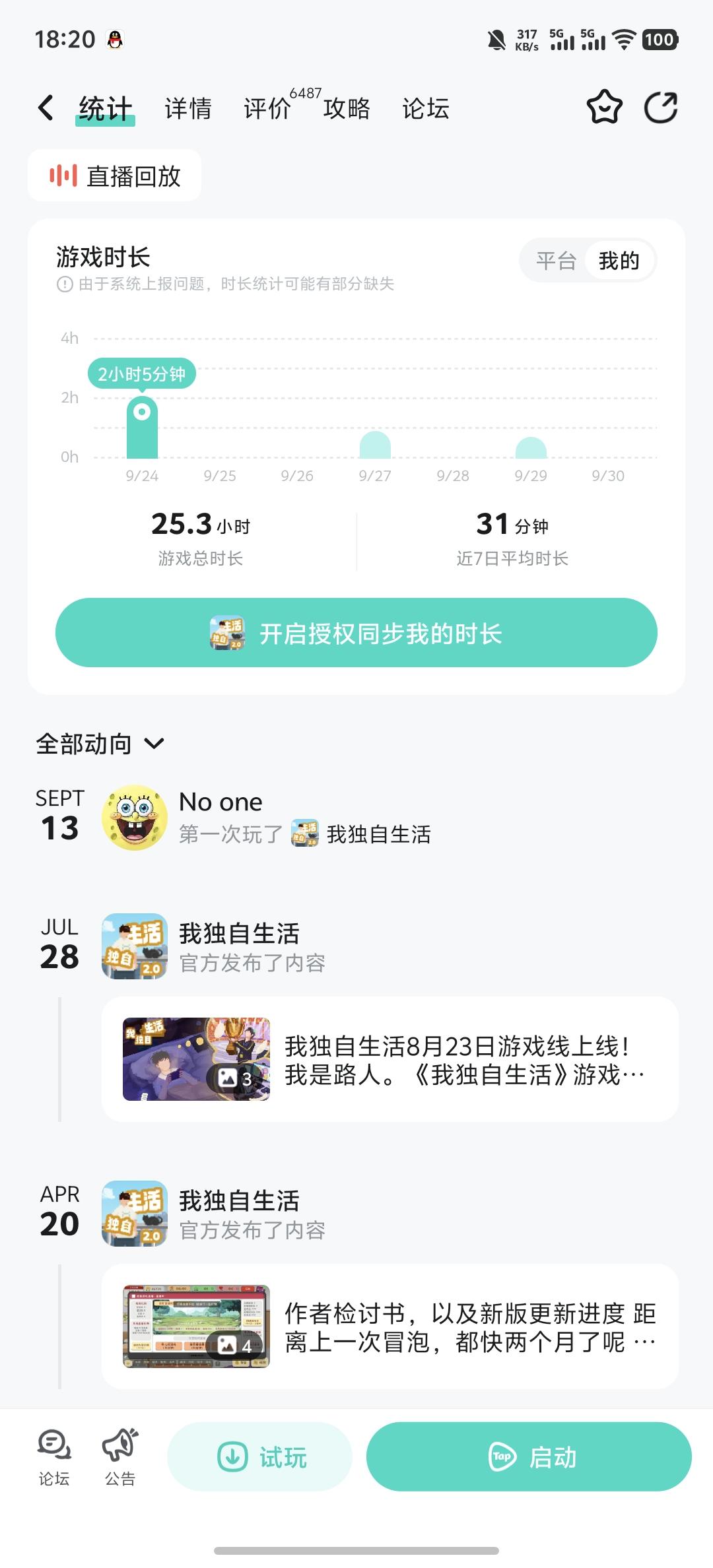
Task: Open the 8月23日游戏线上线 post card
Action: (x=390, y=1059)
